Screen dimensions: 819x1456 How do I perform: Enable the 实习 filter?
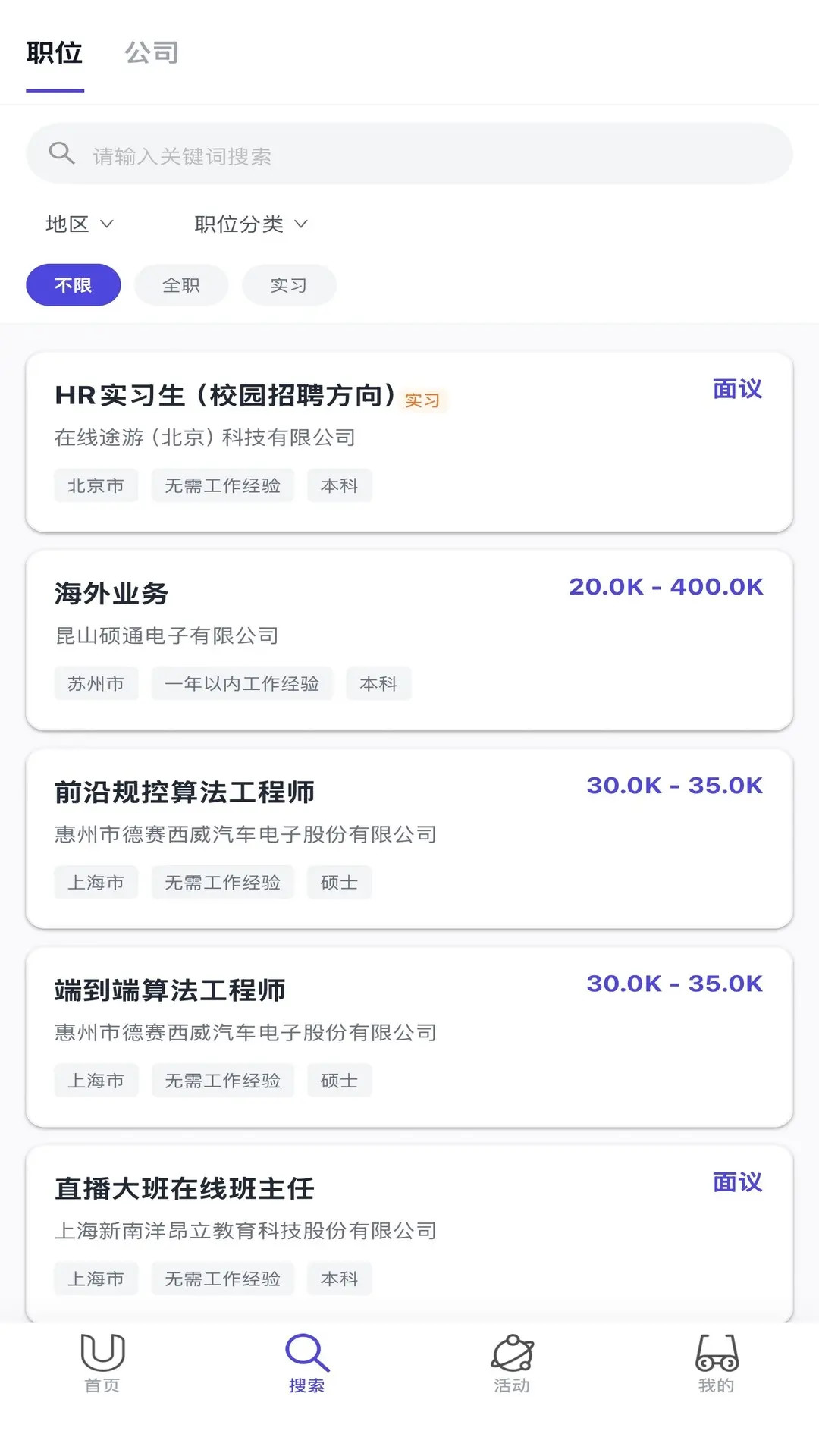[289, 284]
